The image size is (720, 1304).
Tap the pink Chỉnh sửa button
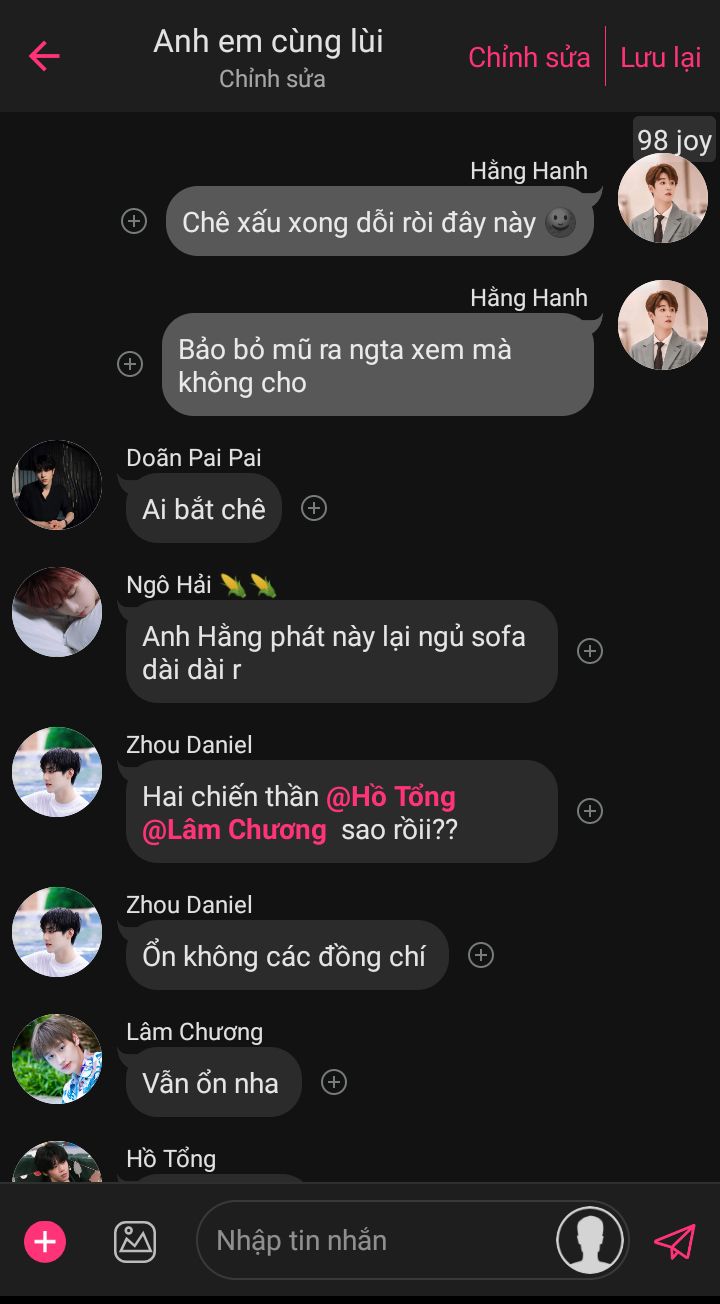(529, 57)
